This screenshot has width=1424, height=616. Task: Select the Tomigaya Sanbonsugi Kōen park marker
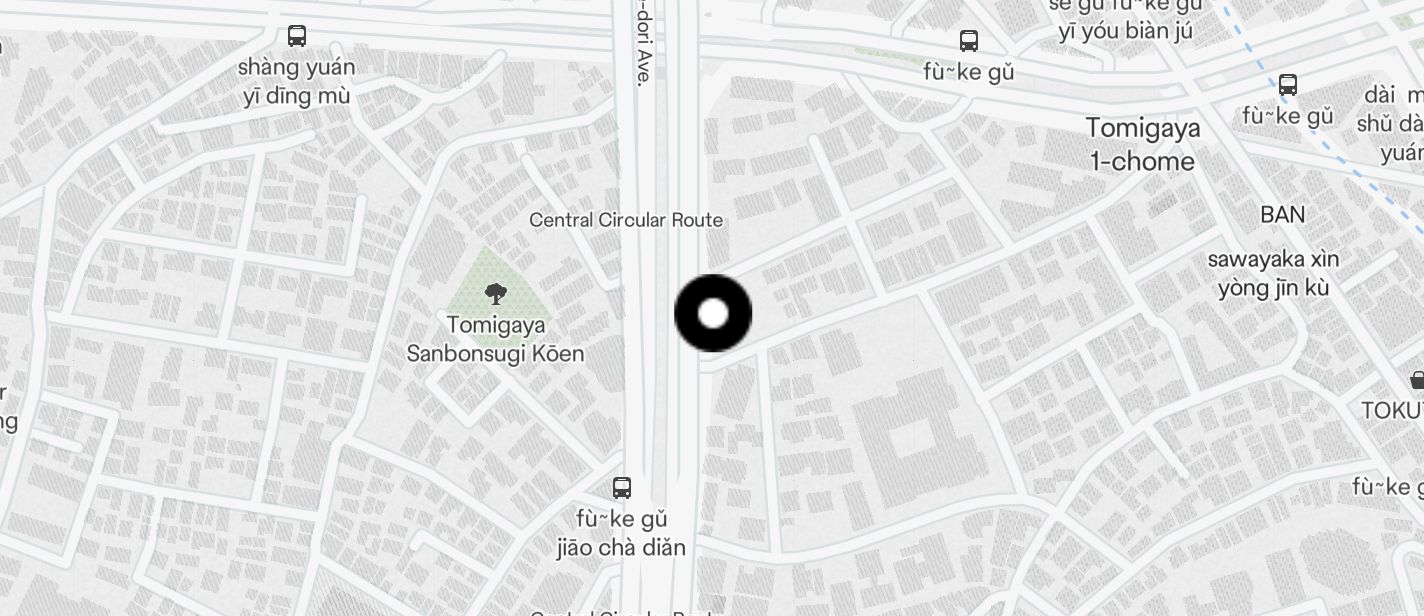pos(494,293)
